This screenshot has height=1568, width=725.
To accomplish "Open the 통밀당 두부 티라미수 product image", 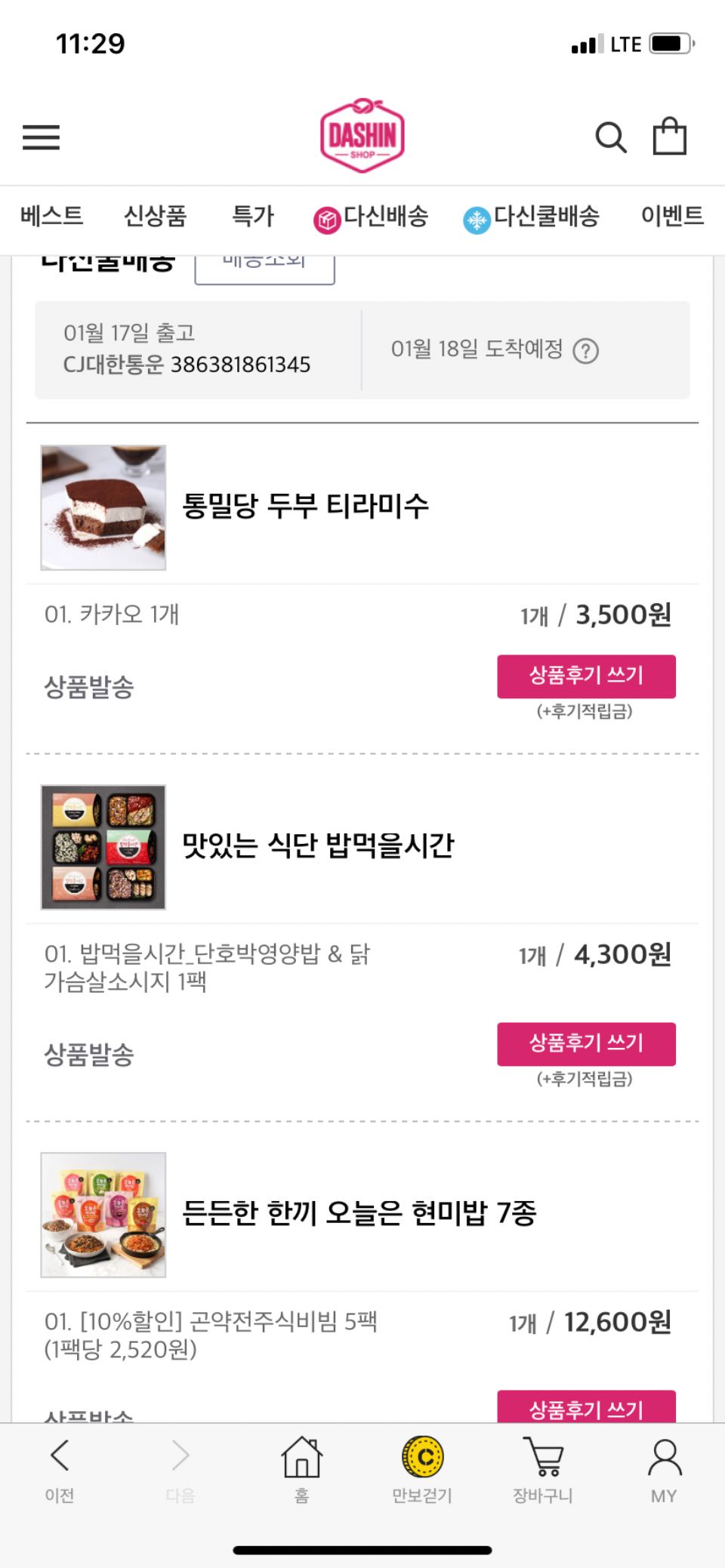I will pos(103,507).
